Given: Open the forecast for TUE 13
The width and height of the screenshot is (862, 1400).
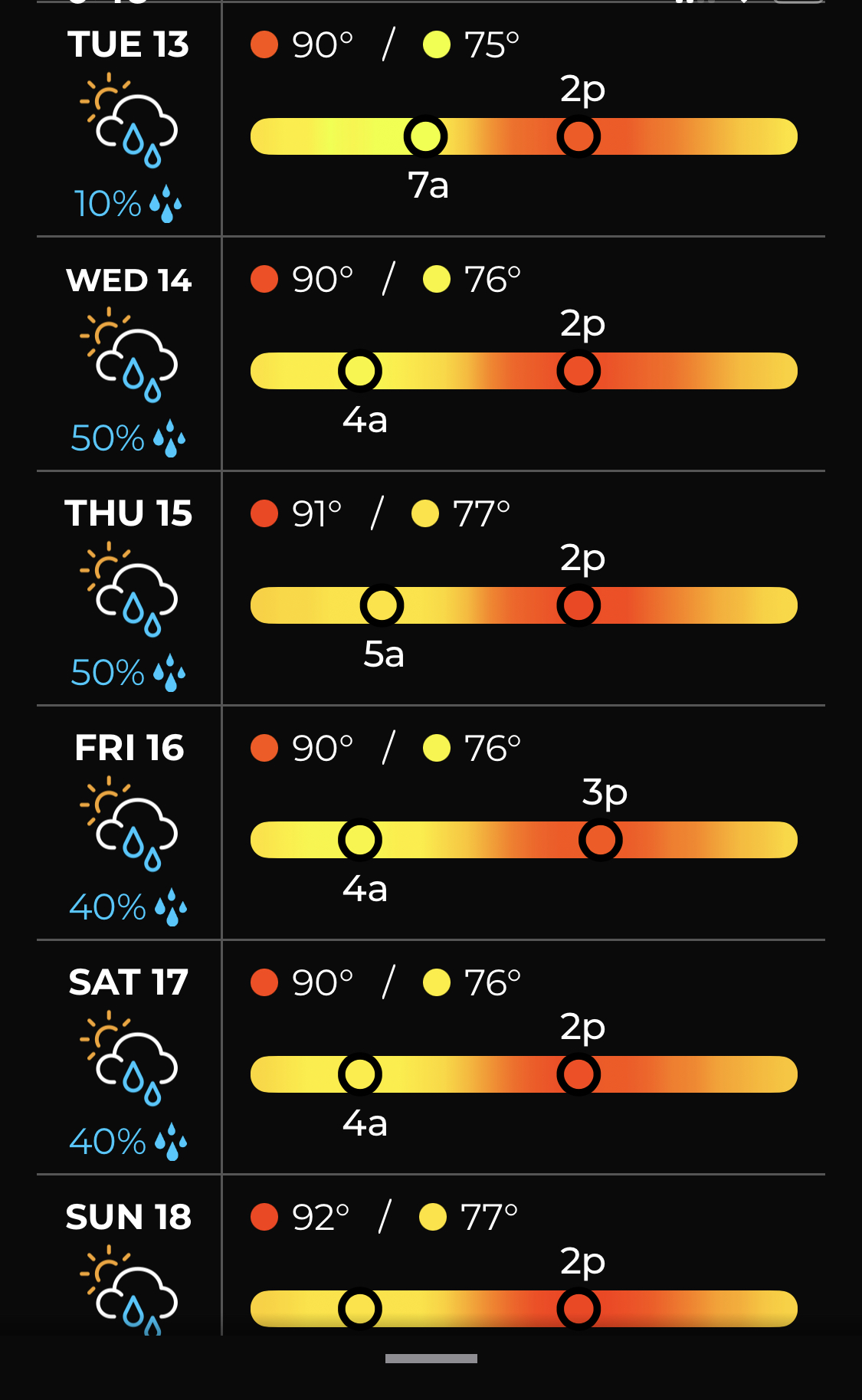Looking at the screenshot, I should pos(431,120).
